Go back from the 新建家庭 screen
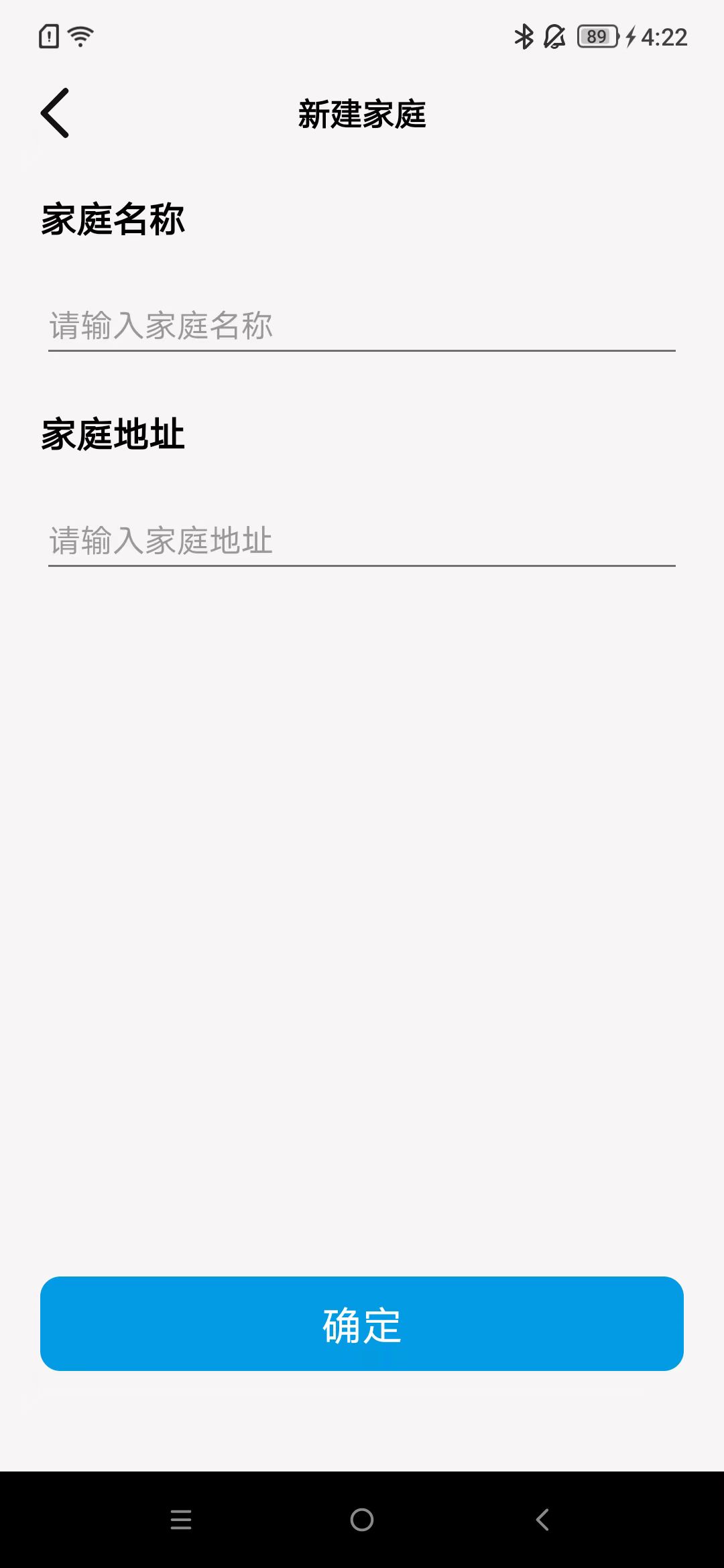 pos(55,113)
